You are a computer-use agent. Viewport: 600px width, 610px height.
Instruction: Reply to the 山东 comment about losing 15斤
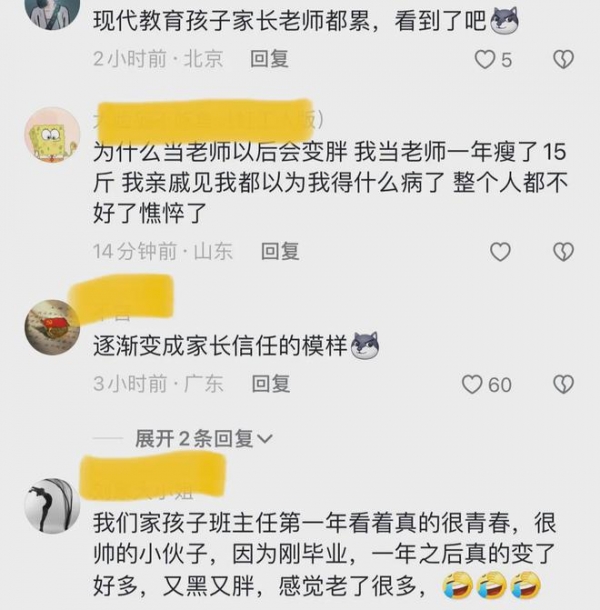pyautogui.click(x=280, y=252)
